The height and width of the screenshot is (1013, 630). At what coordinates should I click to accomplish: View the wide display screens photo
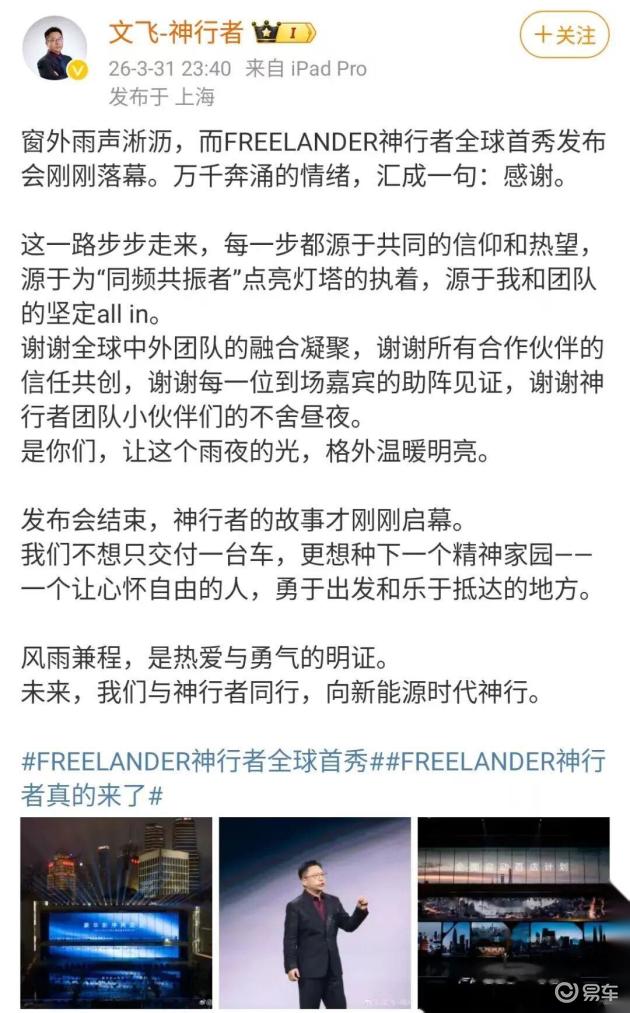(513, 912)
